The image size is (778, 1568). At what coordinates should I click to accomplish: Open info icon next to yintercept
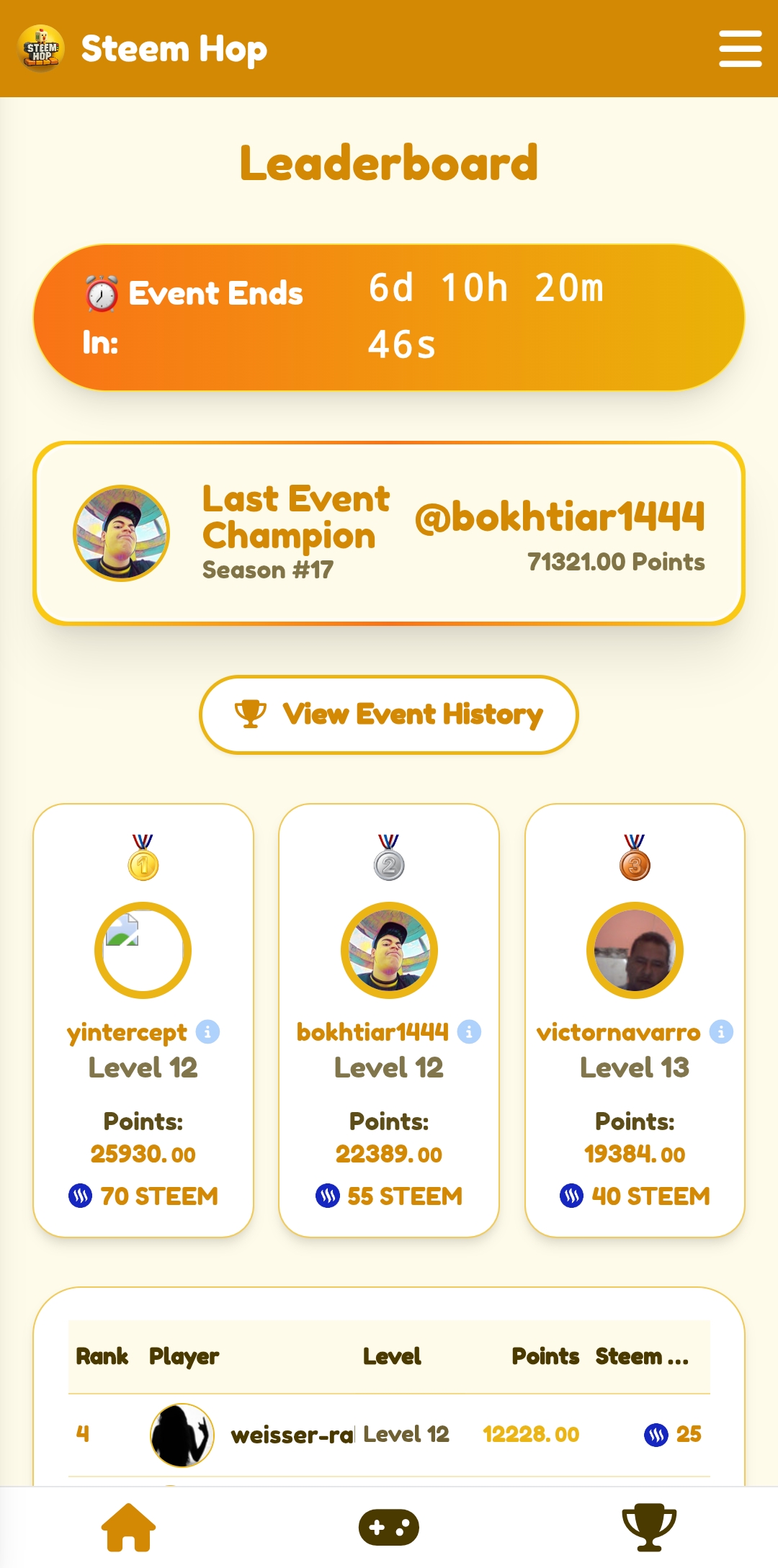click(x=207, y=1032)
